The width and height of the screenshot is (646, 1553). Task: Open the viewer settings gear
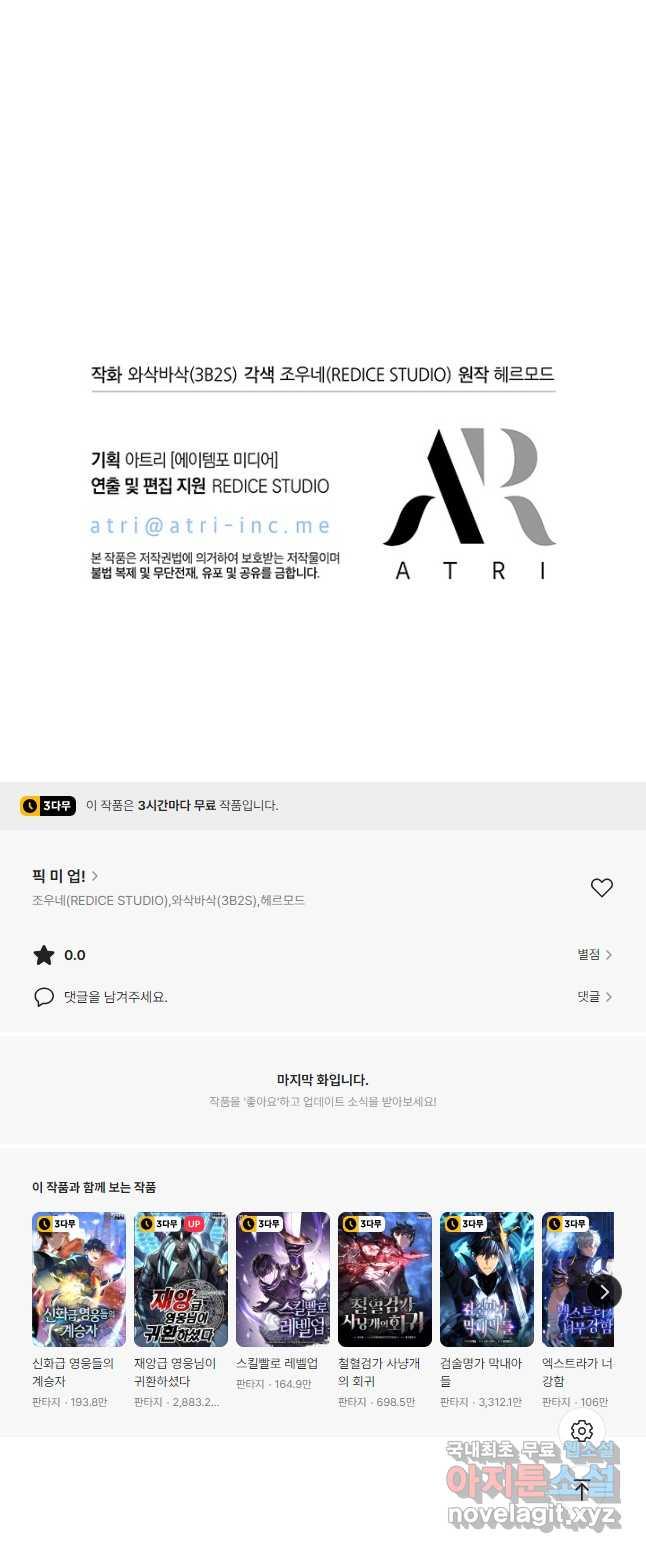pyautogui.click(x=582, y=1431)
